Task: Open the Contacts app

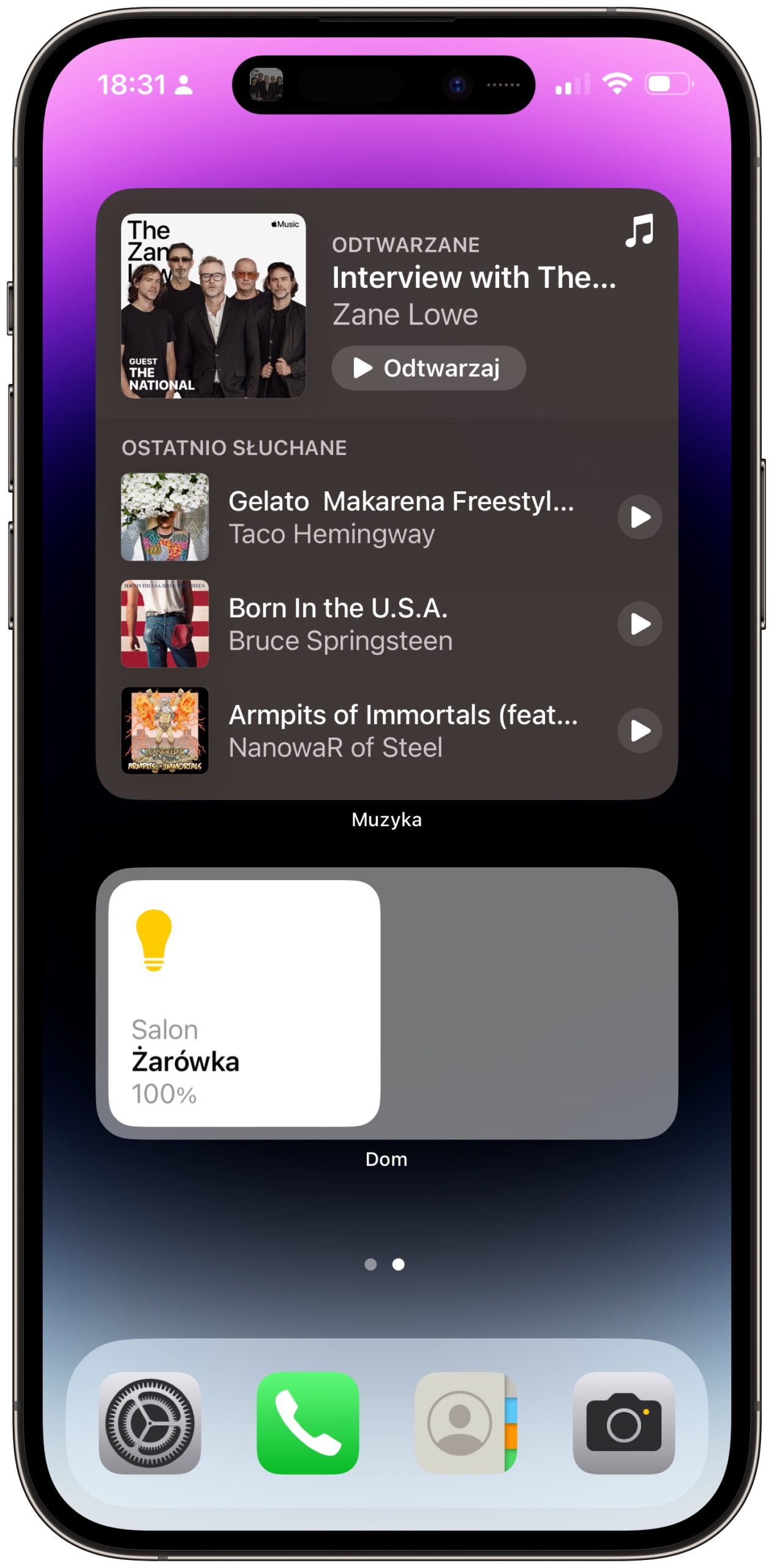Action: tap(465, 1422)
